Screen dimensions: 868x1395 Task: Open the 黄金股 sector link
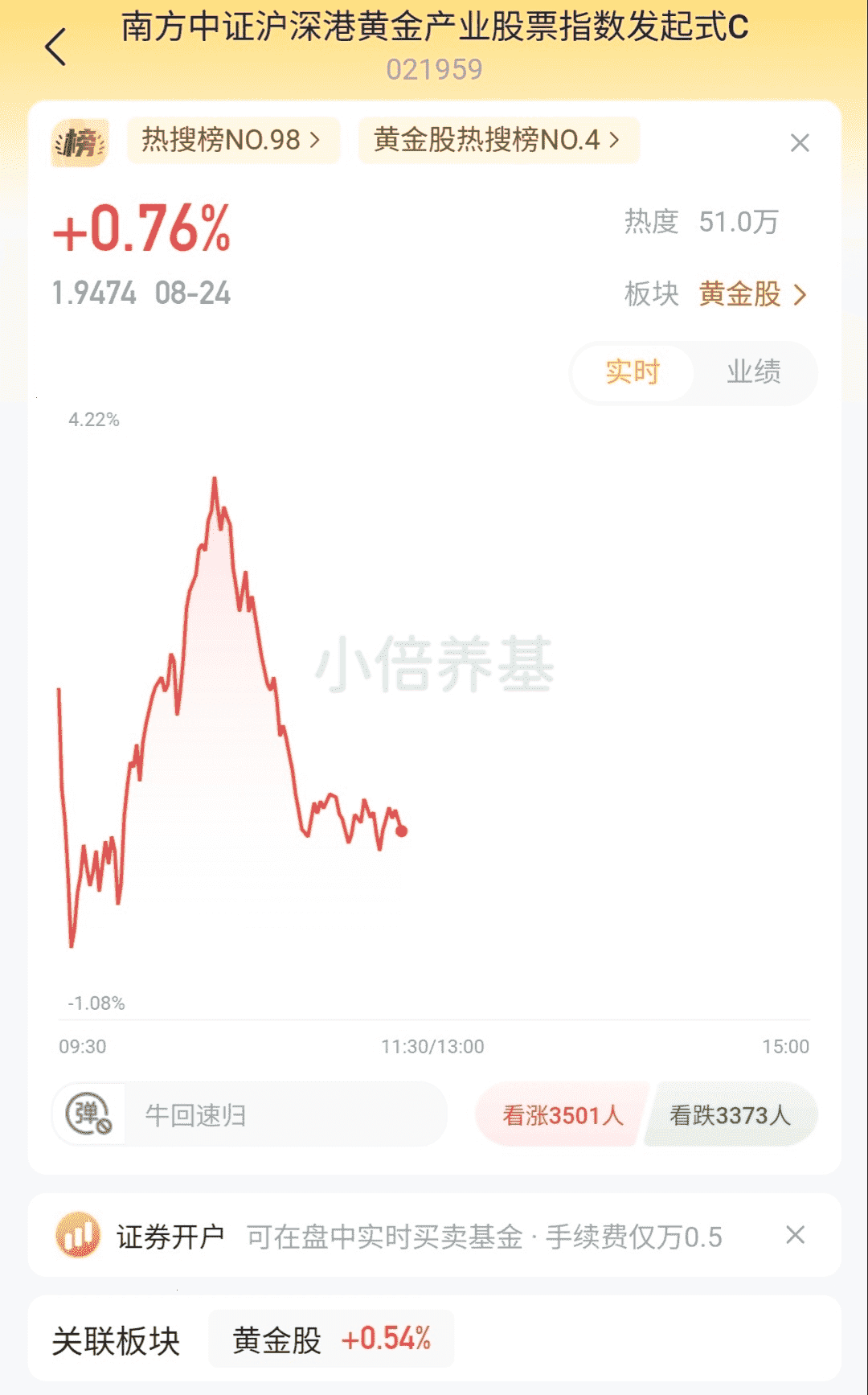[753, 294]
